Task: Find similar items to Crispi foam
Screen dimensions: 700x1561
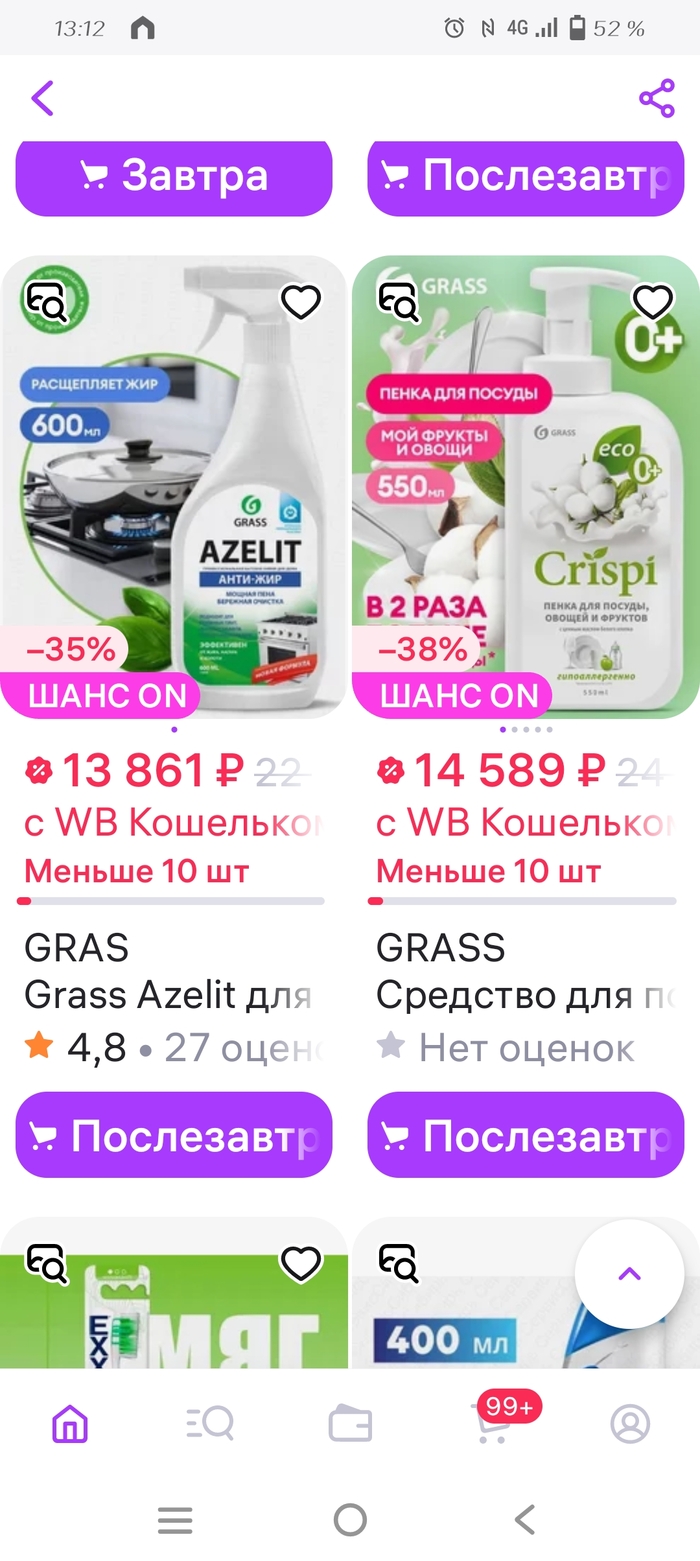Action: pyautogui.click(x=398, y=301)
